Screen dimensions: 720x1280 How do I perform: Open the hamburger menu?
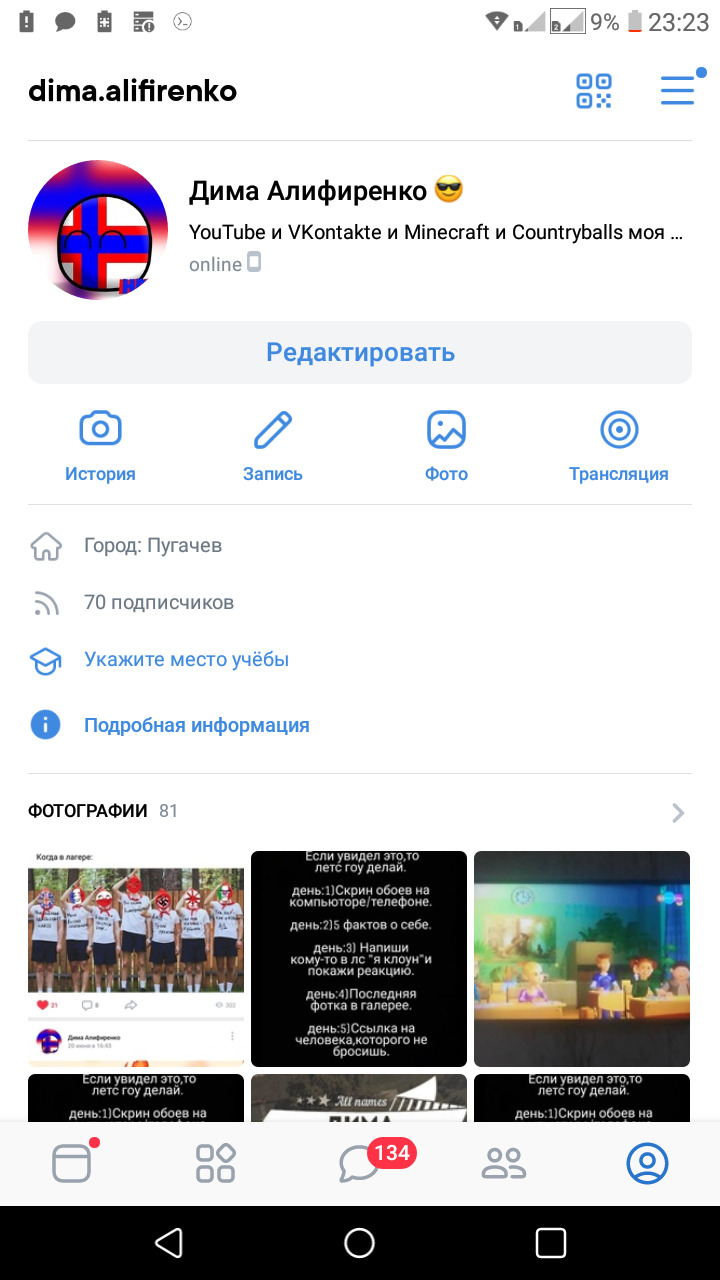pyautogui.click(x=677, y=91)
